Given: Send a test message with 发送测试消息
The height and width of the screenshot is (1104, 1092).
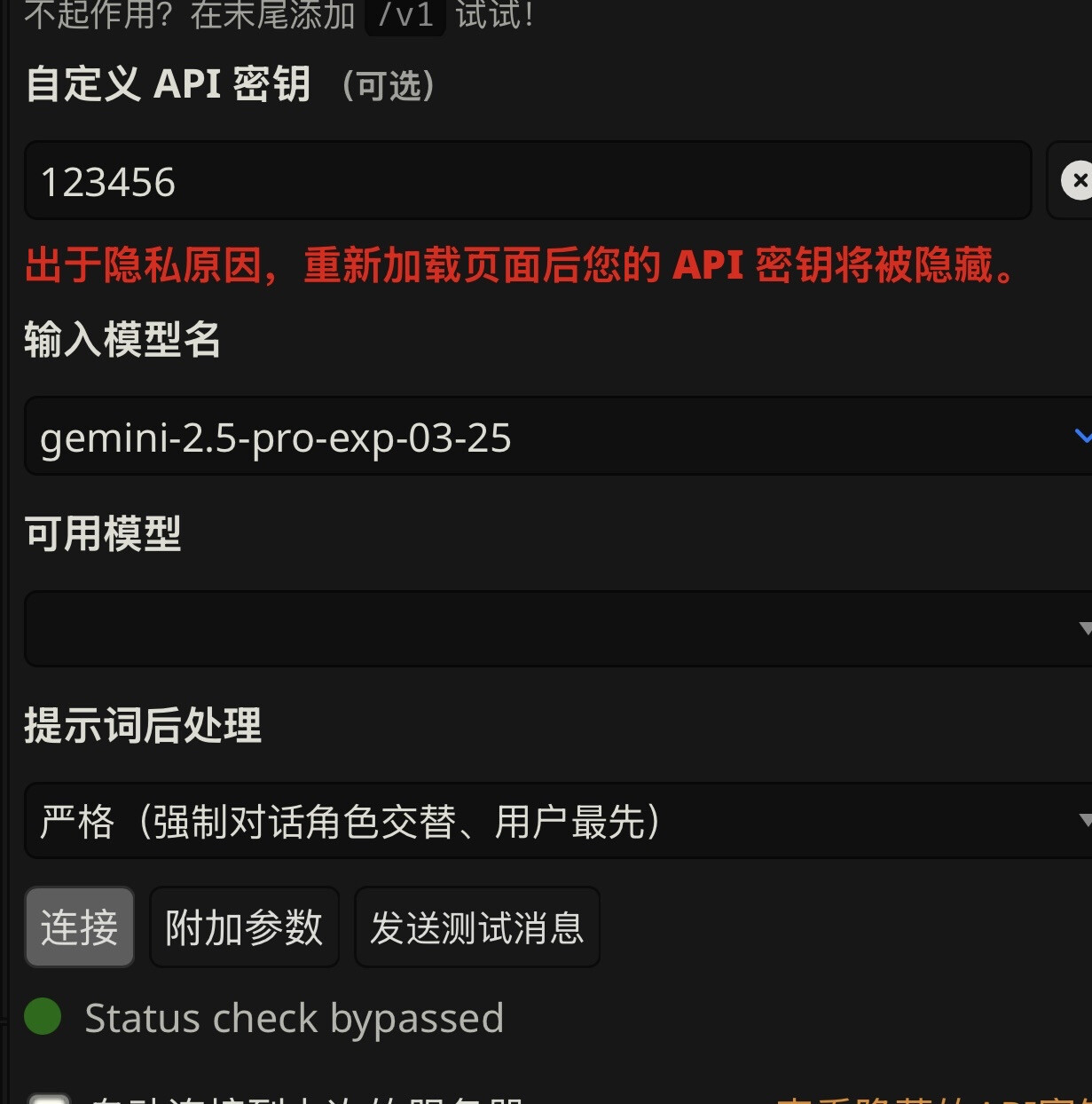Looking at the screenshot, I should coord(476,927).
